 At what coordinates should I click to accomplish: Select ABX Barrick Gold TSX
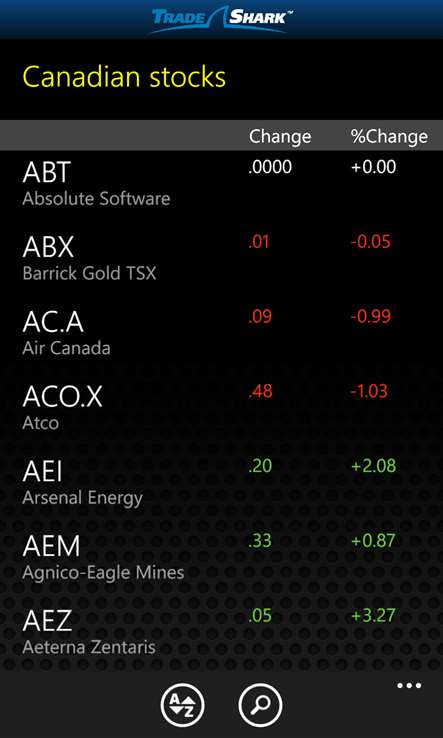click(221, 258)
